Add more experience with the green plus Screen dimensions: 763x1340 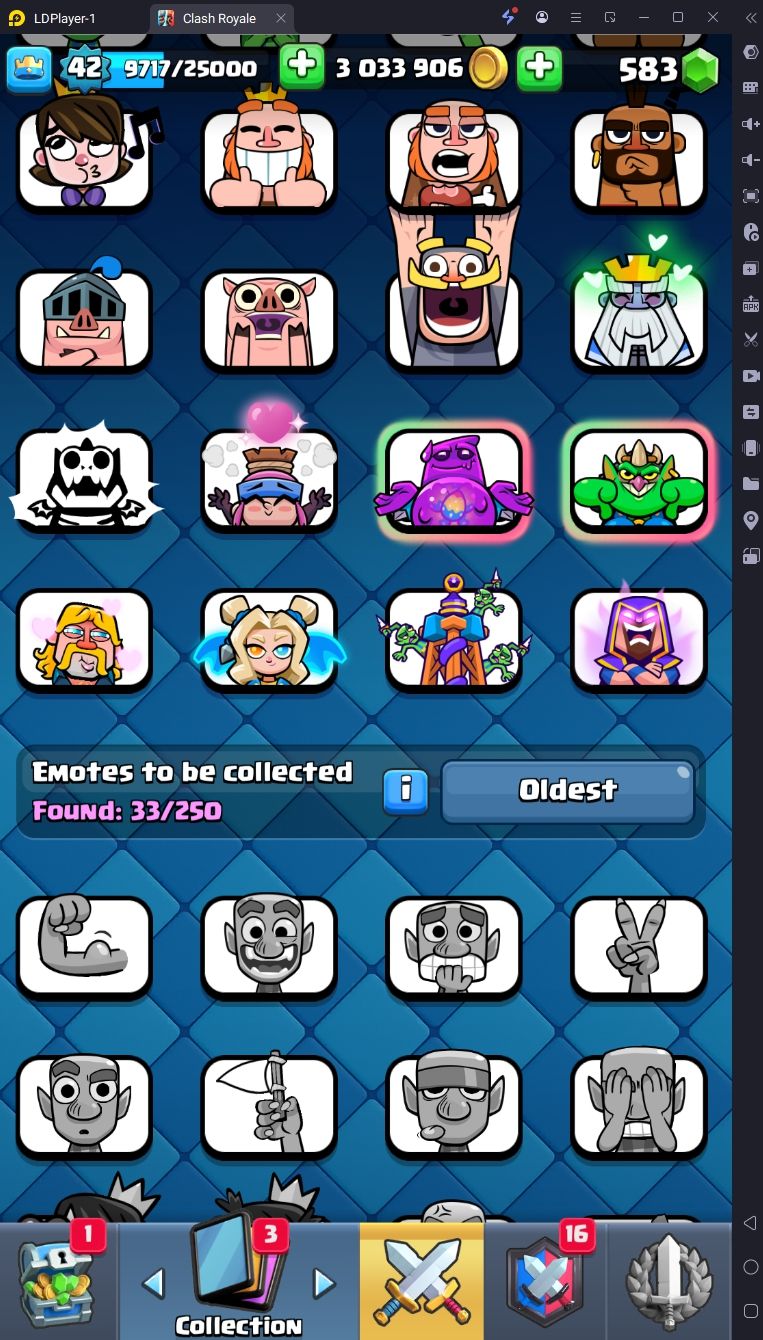coord(301,68)
